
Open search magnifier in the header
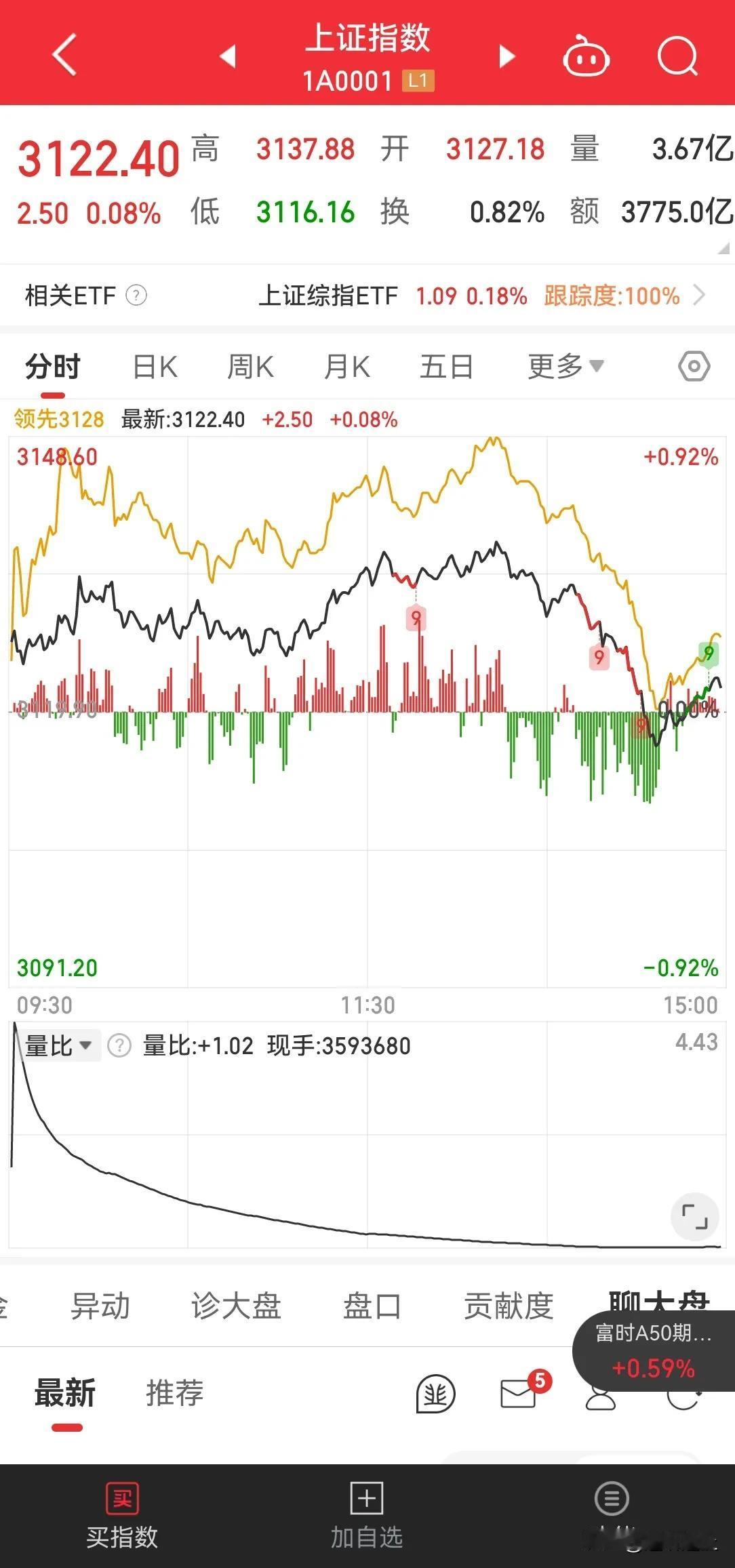(677, 56)
